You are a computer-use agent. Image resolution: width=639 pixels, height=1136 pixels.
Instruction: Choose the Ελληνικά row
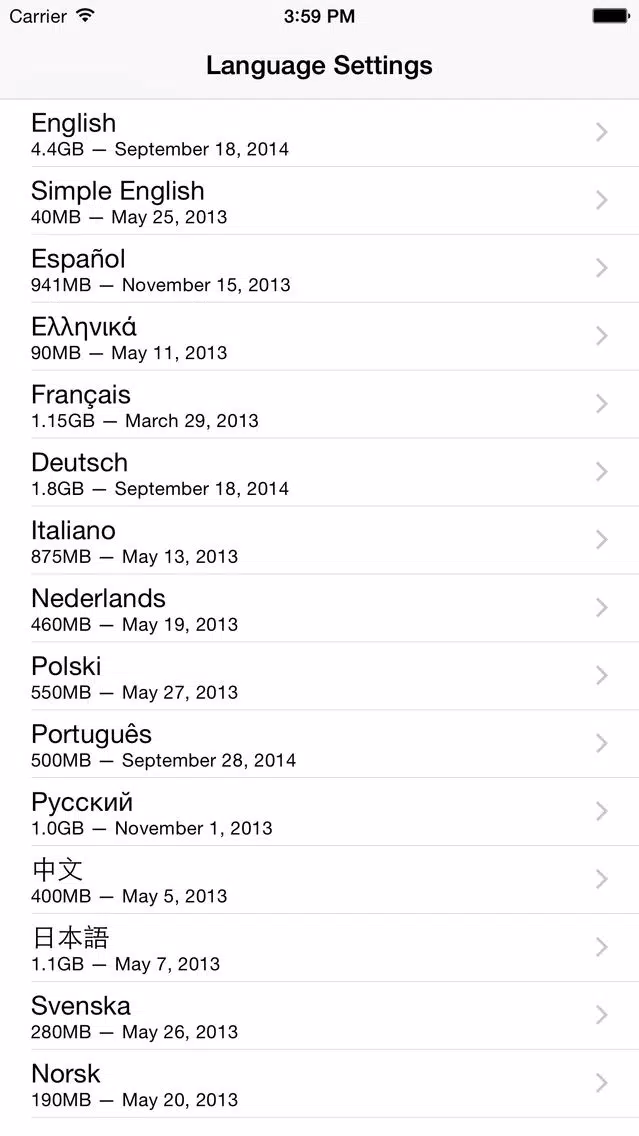point(320,338)
